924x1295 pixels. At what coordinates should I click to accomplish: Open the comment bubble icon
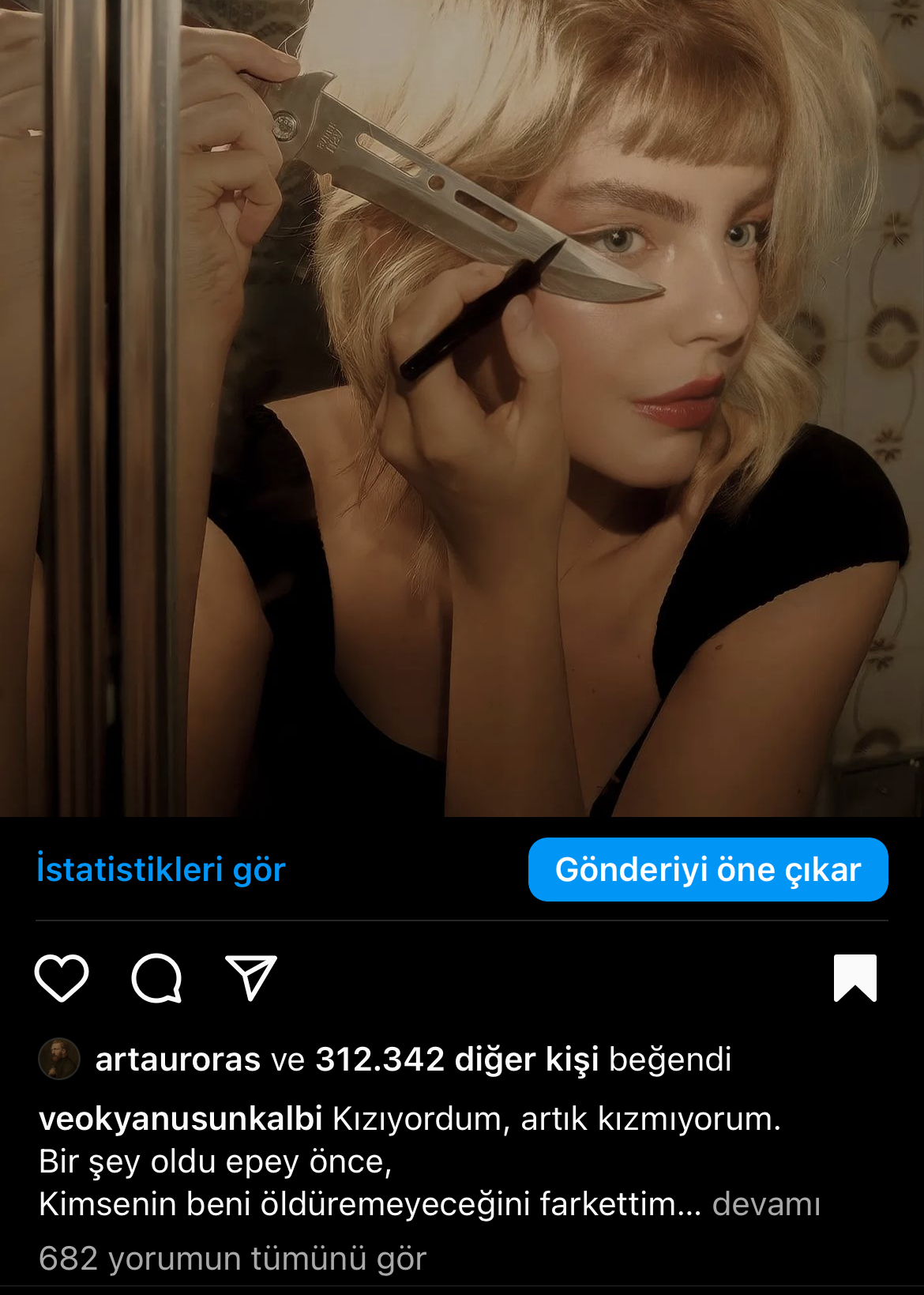(x=156, y=978)
